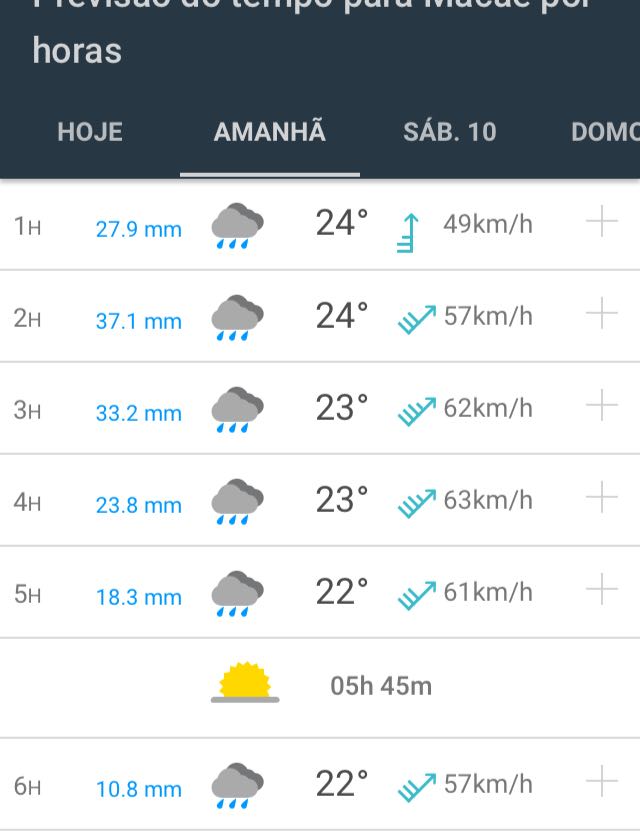Open the SÁB. 10 forecast tab
Image resolution: width=640 pixels, height=831 pixels.
coord(450,132)
